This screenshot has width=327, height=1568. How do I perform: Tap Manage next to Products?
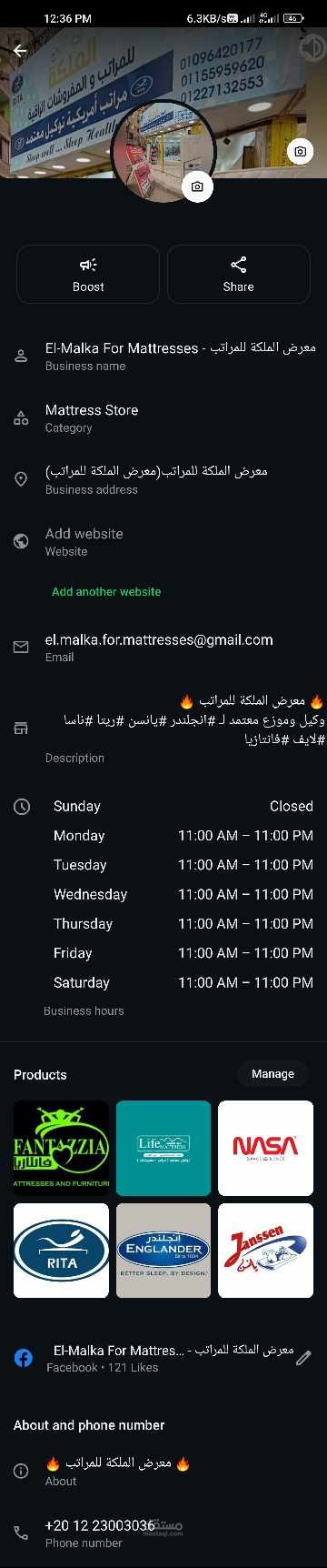pyautogui.click(x=272, y=1073)
